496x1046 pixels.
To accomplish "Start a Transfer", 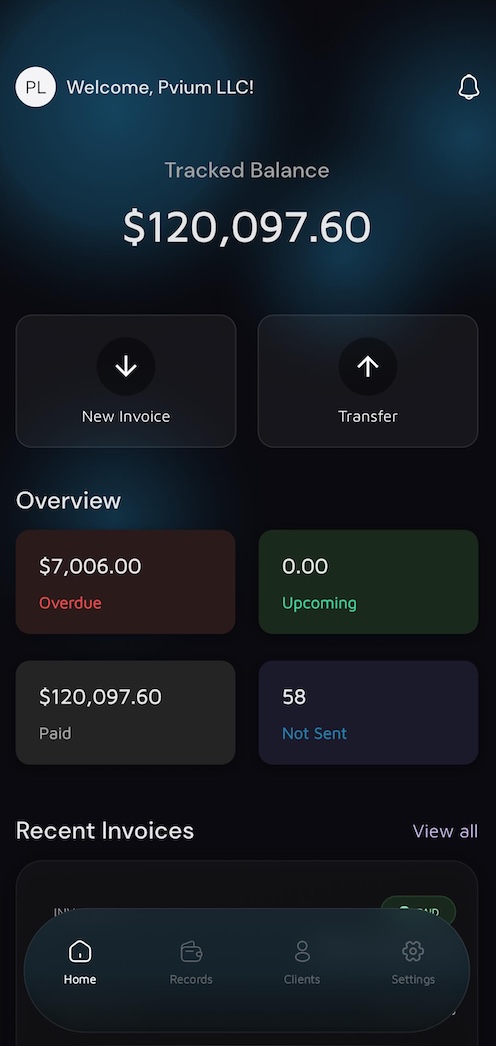I will coord(368,381).
